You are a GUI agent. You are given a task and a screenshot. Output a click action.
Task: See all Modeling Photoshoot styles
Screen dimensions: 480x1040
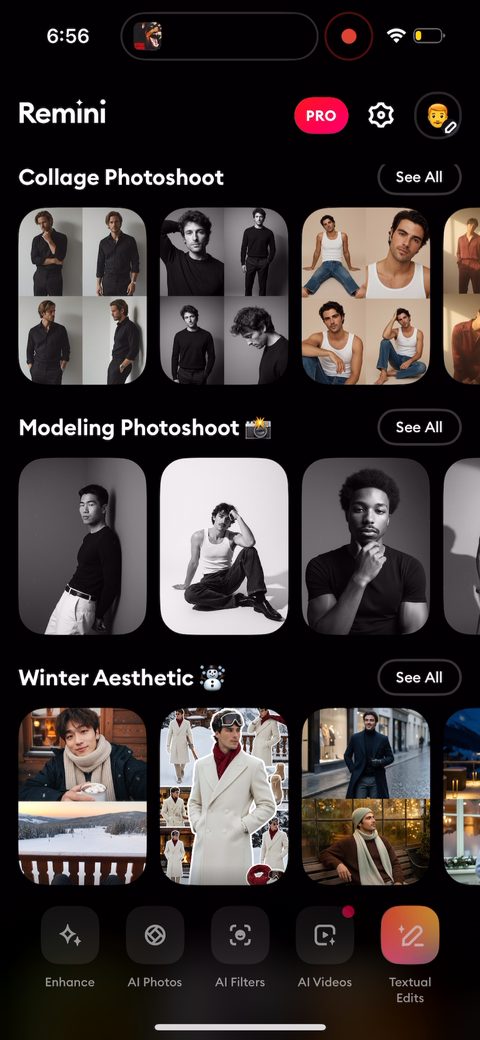[x=419, y=427]
